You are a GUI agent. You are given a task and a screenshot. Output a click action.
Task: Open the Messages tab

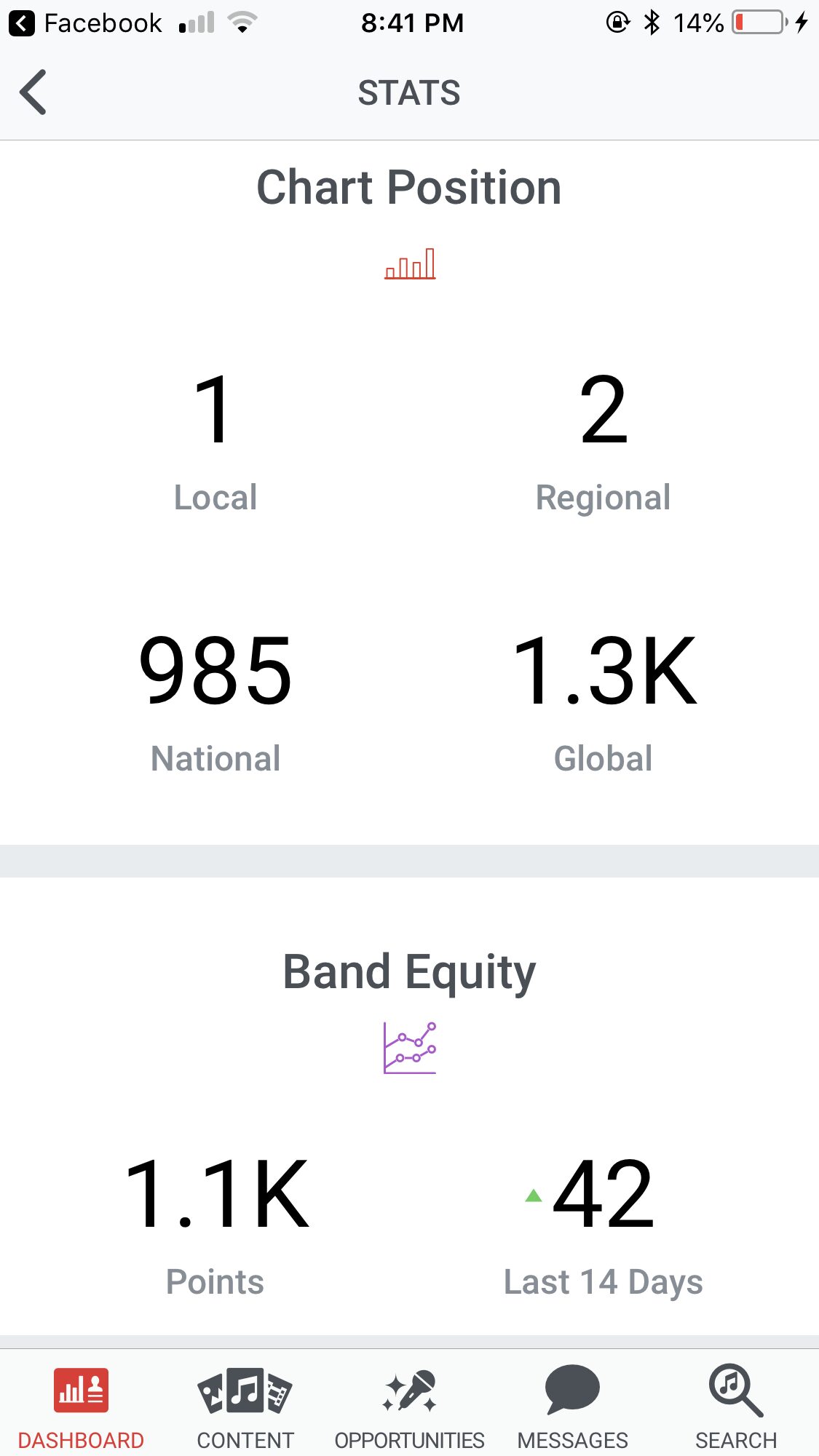pyautogui.click(x=572, y=1407)
